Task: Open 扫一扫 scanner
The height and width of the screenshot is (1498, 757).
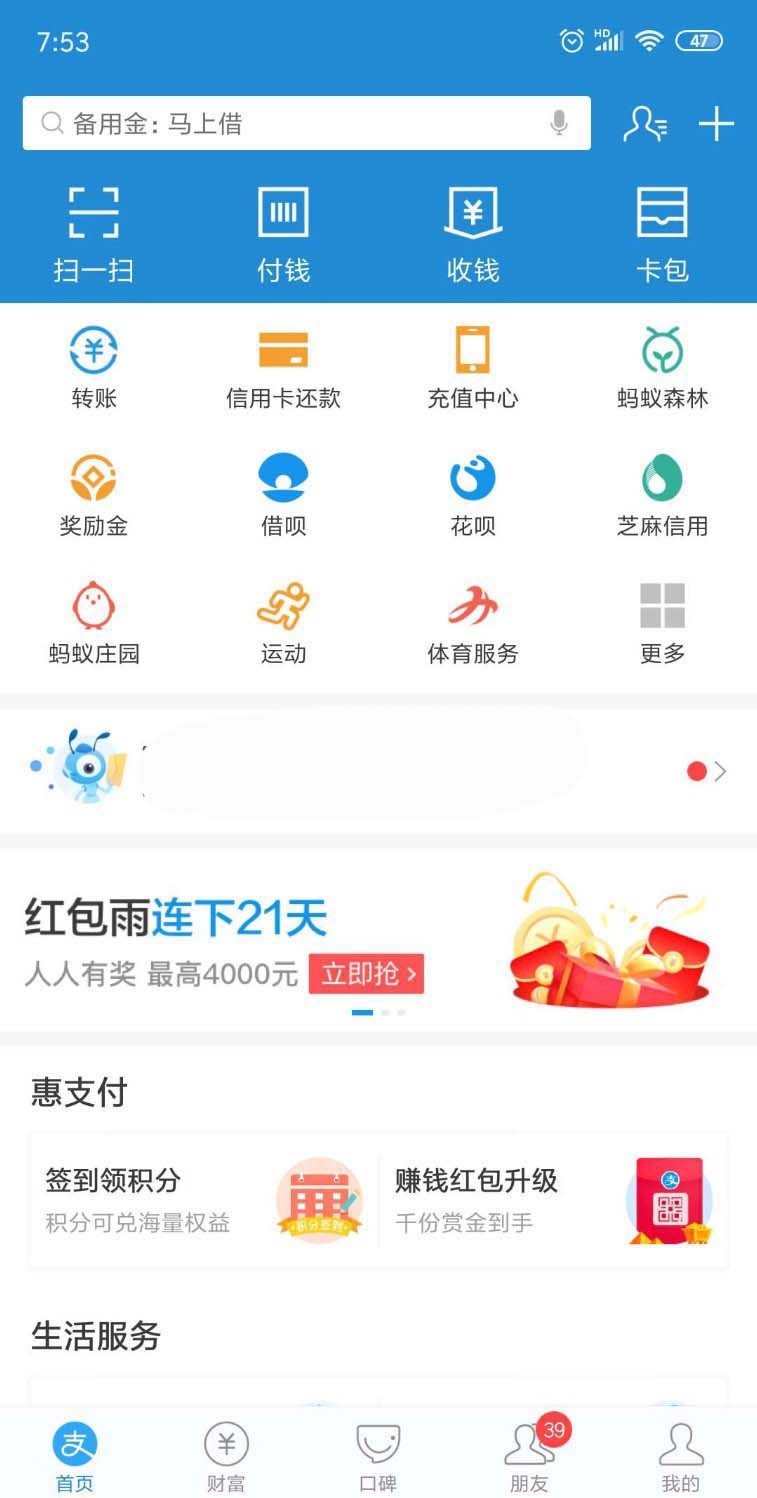Action: click(93, 234)
